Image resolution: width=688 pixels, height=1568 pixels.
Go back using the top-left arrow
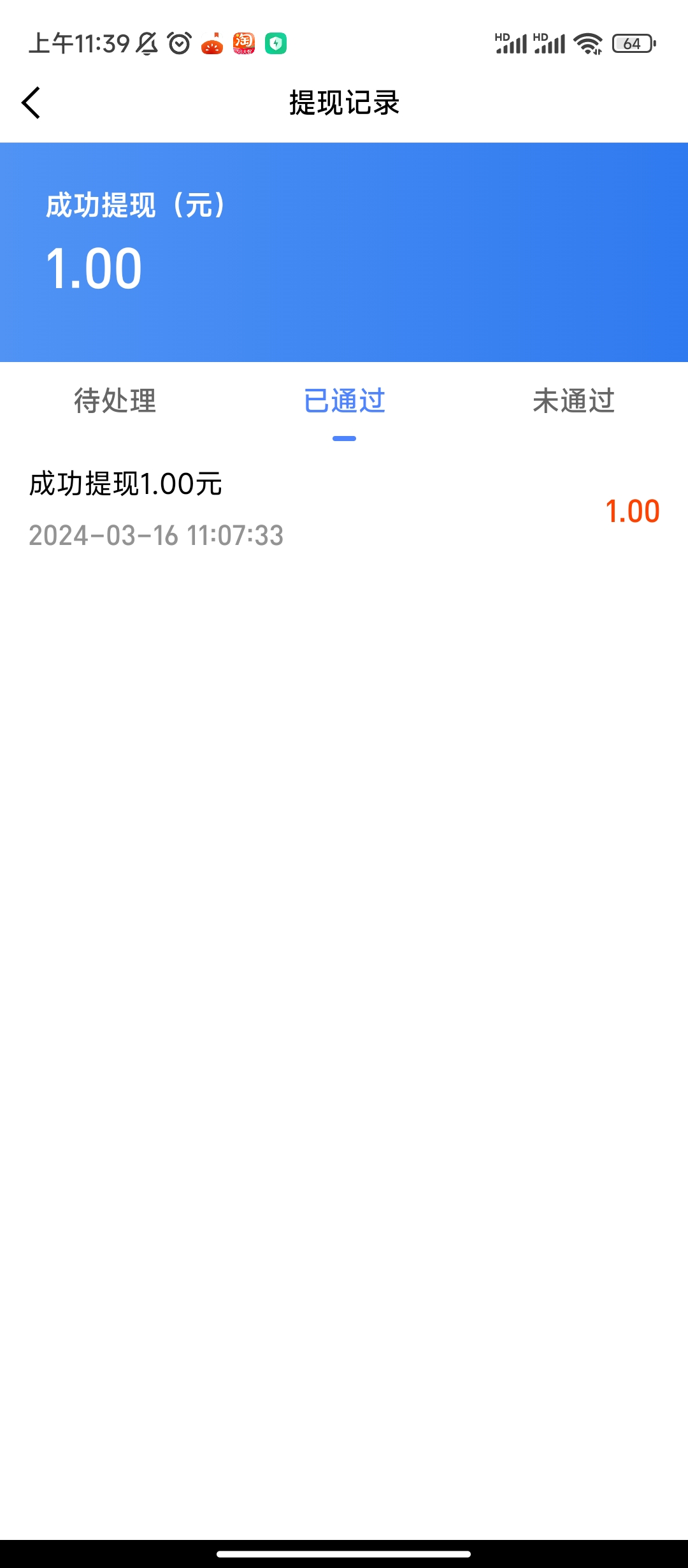click(x=31, y=103)
